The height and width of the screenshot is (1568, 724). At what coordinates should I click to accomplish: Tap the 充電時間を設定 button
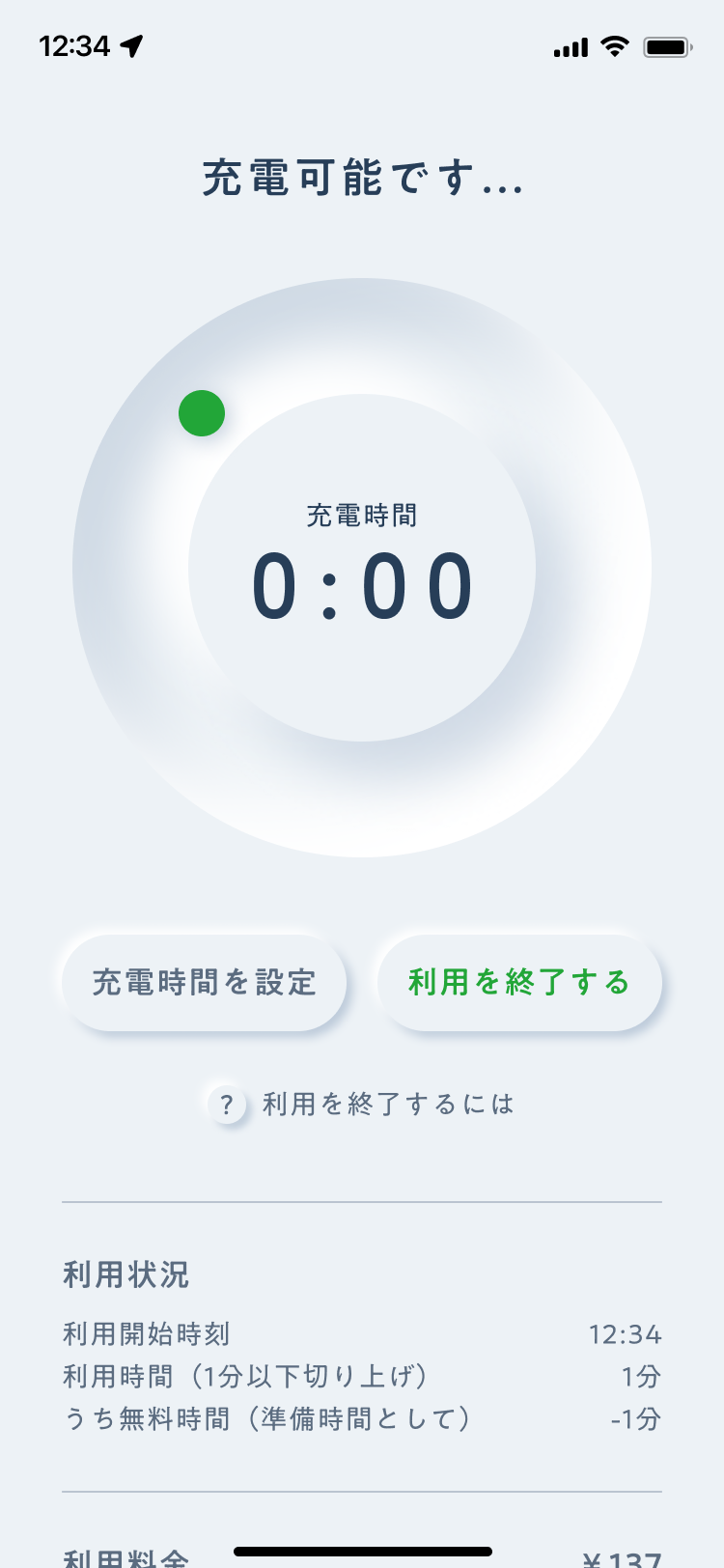[x=204, y=983]
